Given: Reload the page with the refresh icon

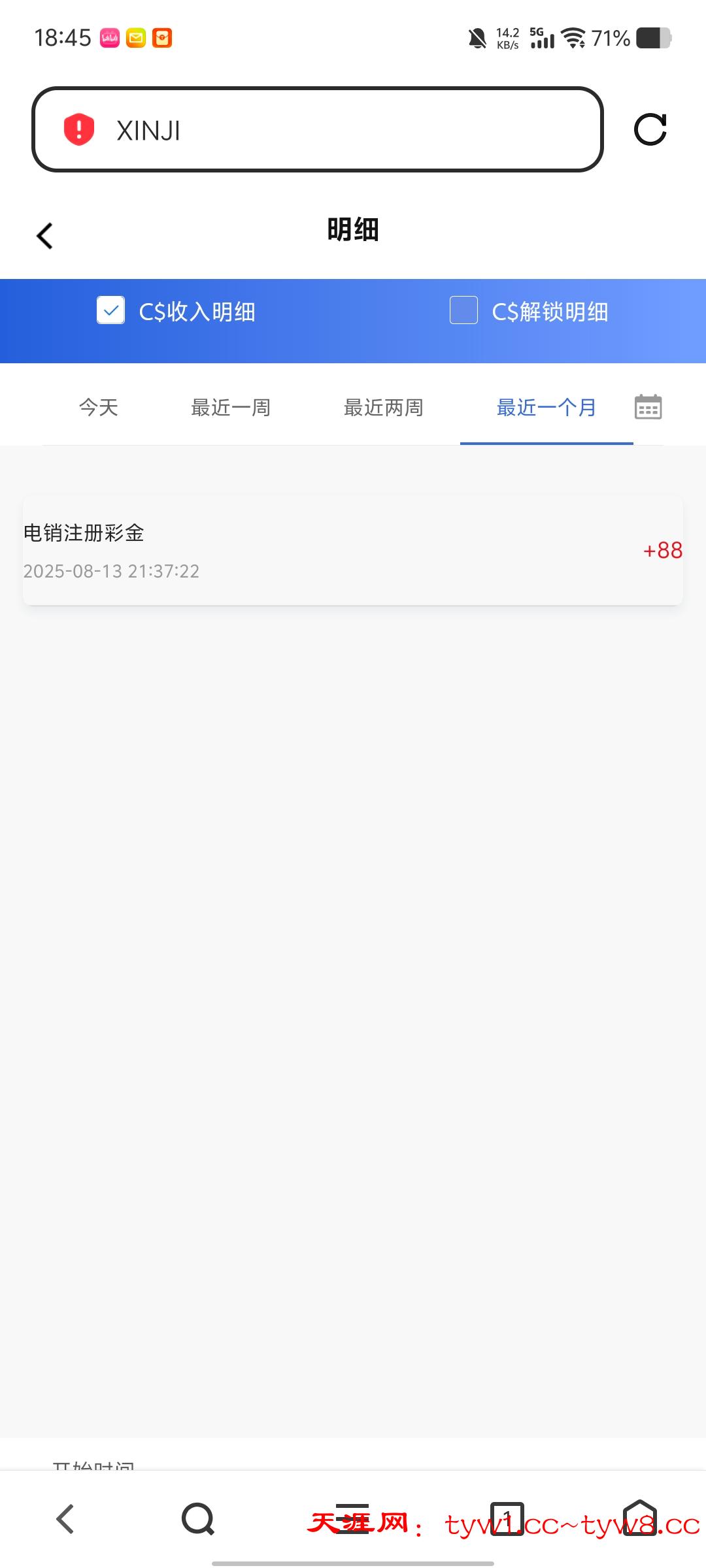Looking at the screenshot, I should 650,129.
